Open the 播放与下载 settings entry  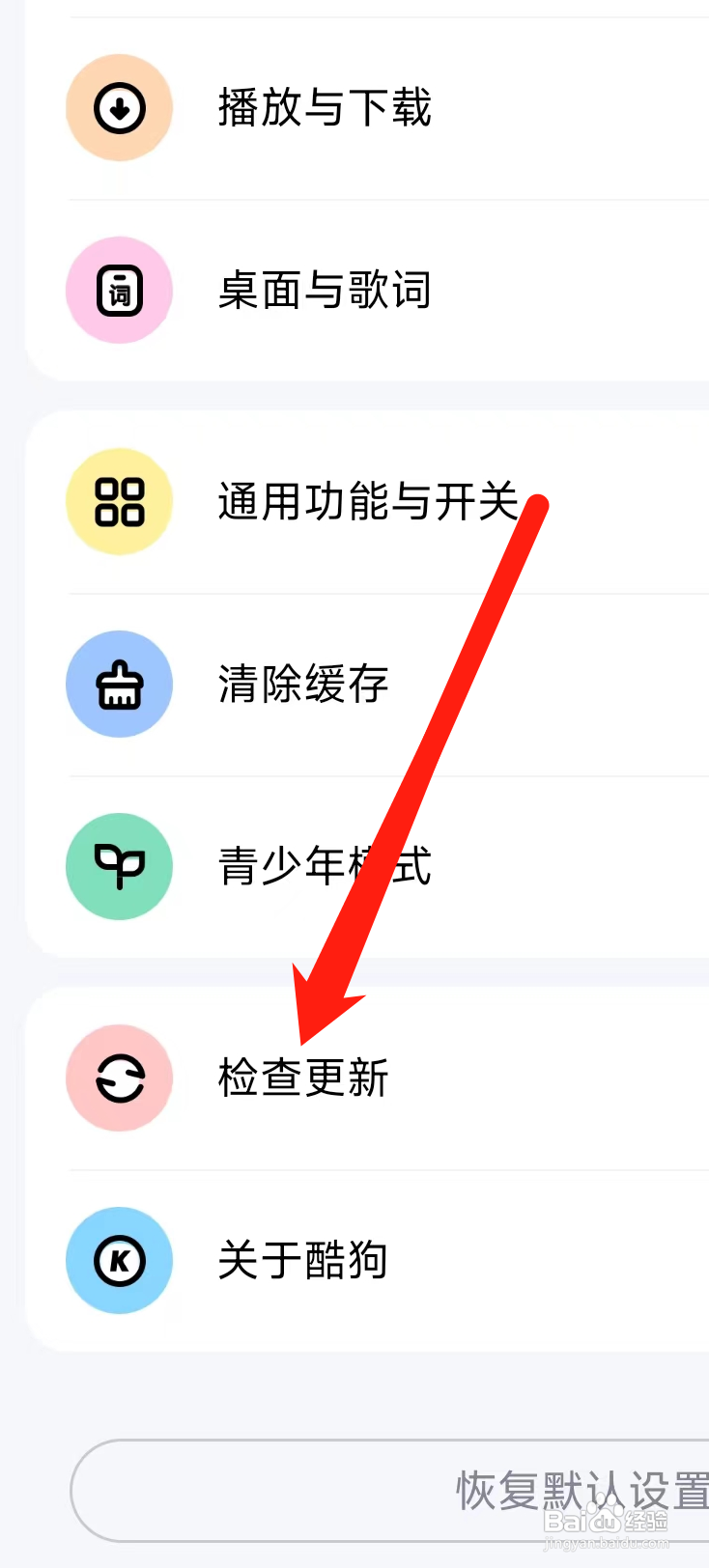[324, 107]
